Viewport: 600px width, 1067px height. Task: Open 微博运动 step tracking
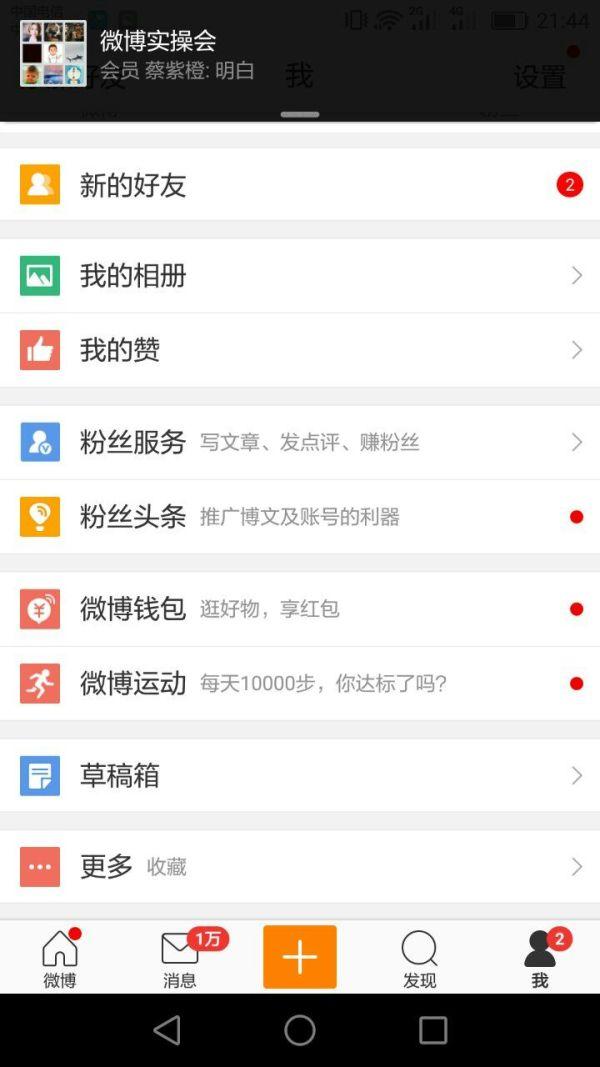pyautogui.click(x=300, y=683)
